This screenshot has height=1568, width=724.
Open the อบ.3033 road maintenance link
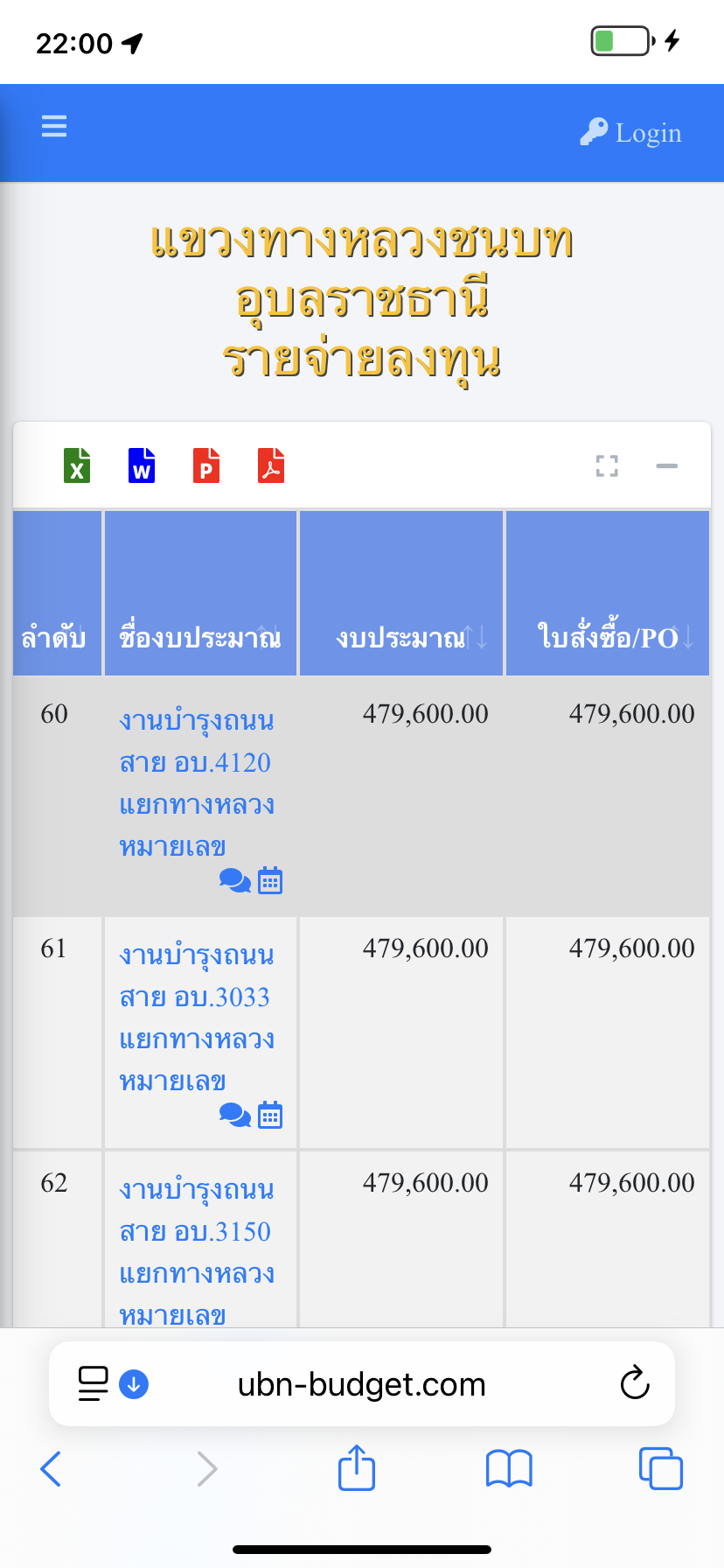click(x=197, y=1018)
